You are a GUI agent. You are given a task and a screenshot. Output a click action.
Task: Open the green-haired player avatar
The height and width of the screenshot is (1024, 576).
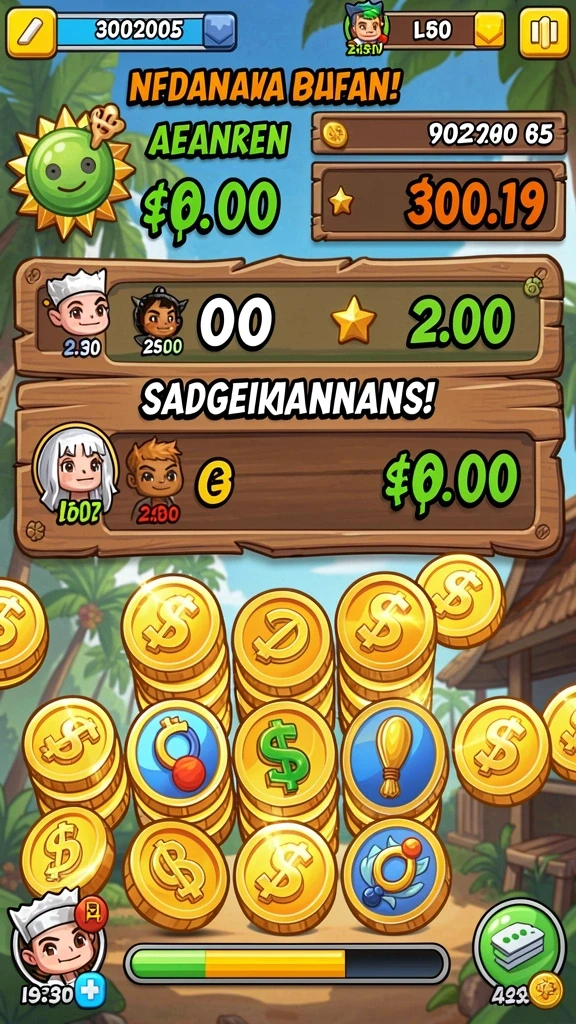(364, 31)
